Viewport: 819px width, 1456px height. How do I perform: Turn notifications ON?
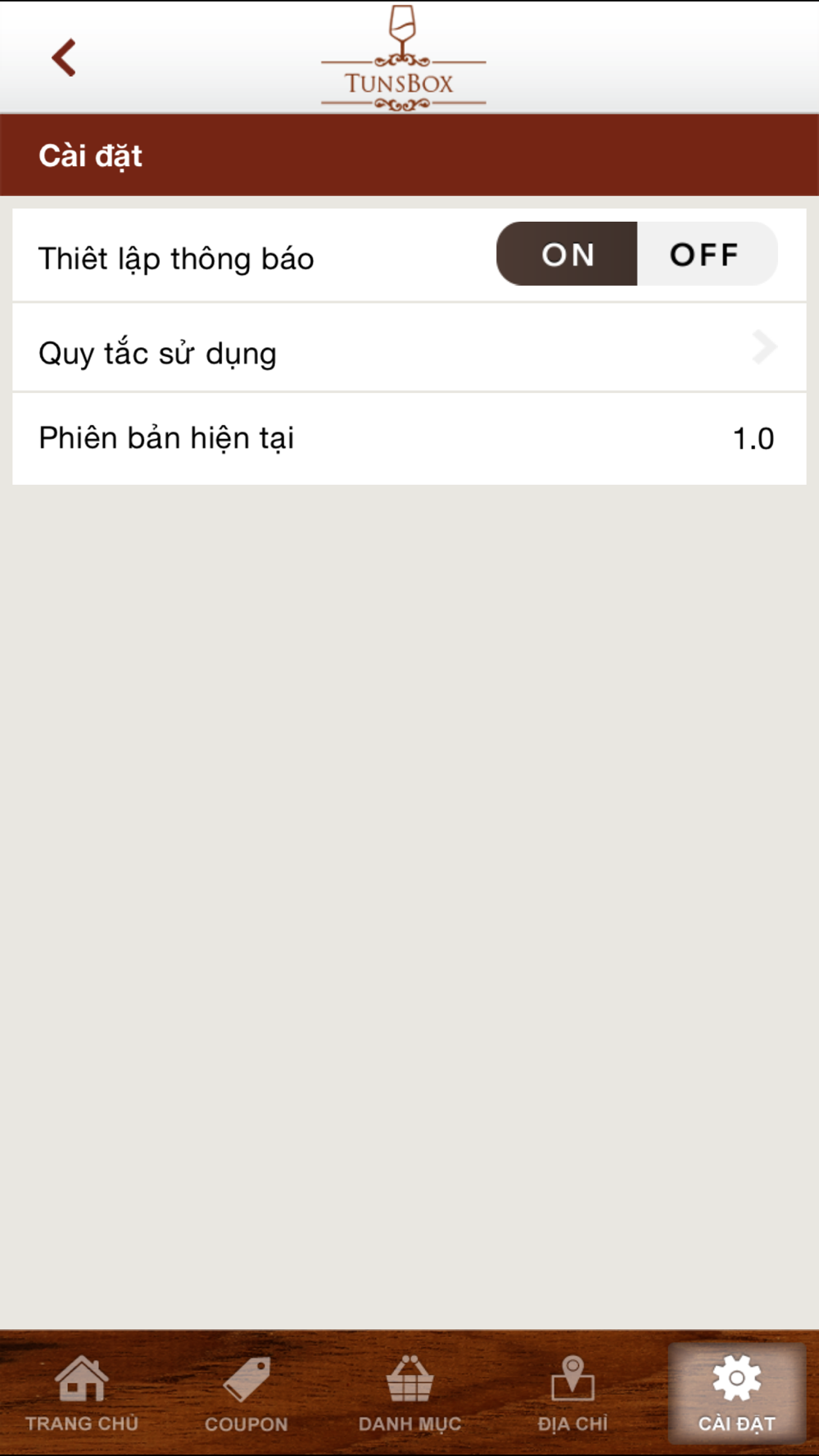tap(567, 254)
